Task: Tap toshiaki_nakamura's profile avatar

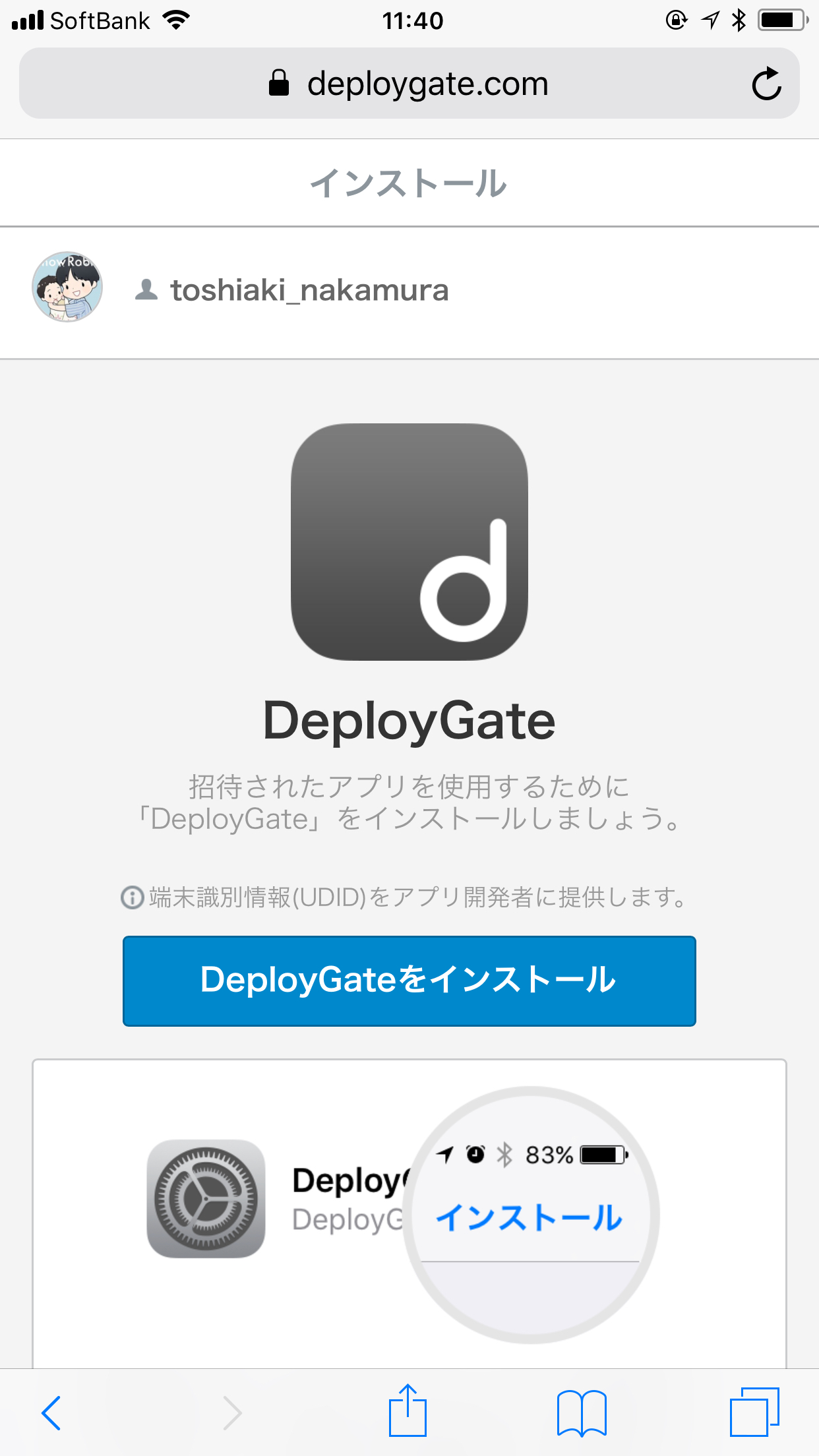Action: tap(67, 287)
